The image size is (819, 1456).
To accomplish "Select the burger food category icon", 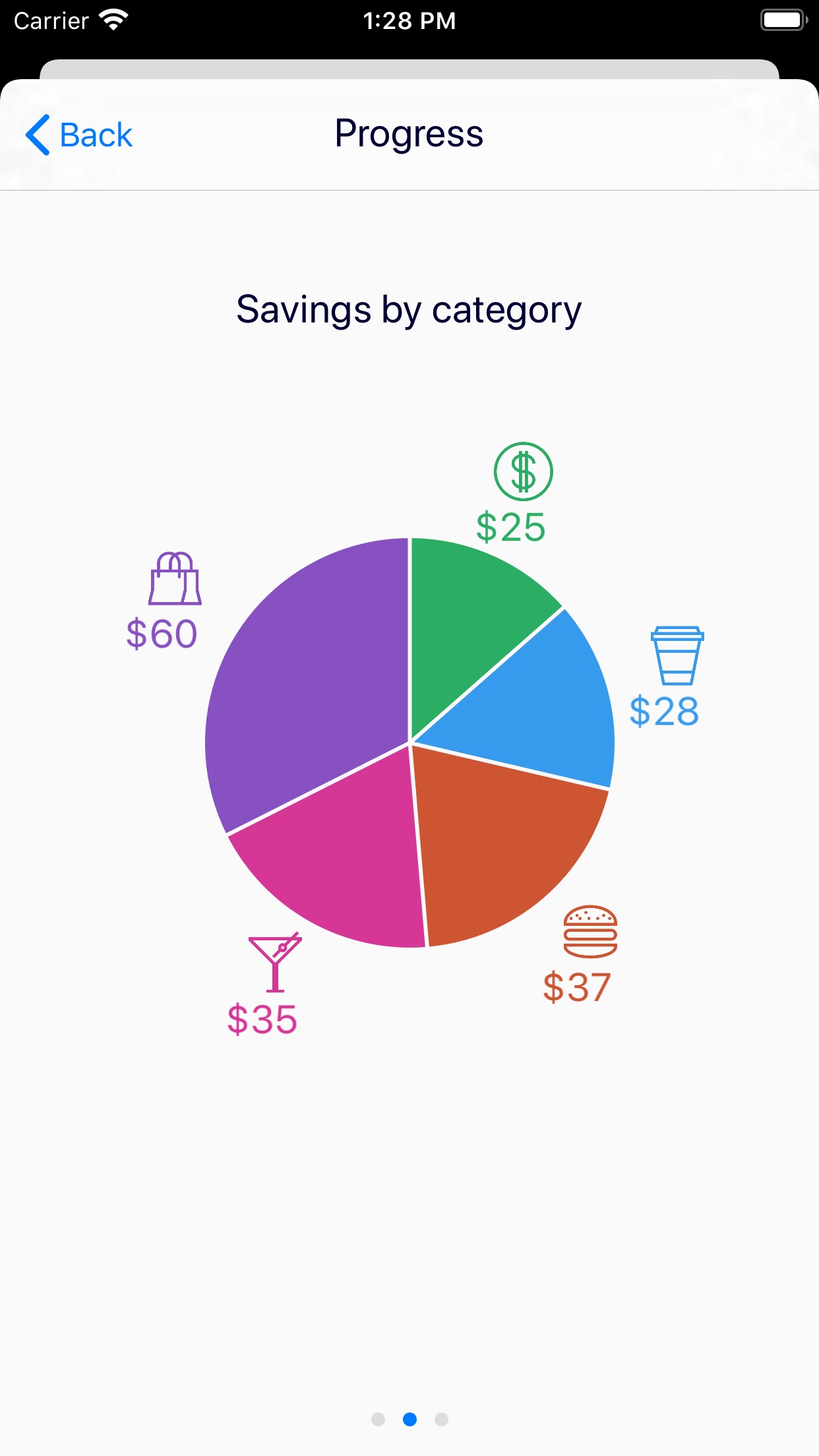I will (x=590, y=932).
